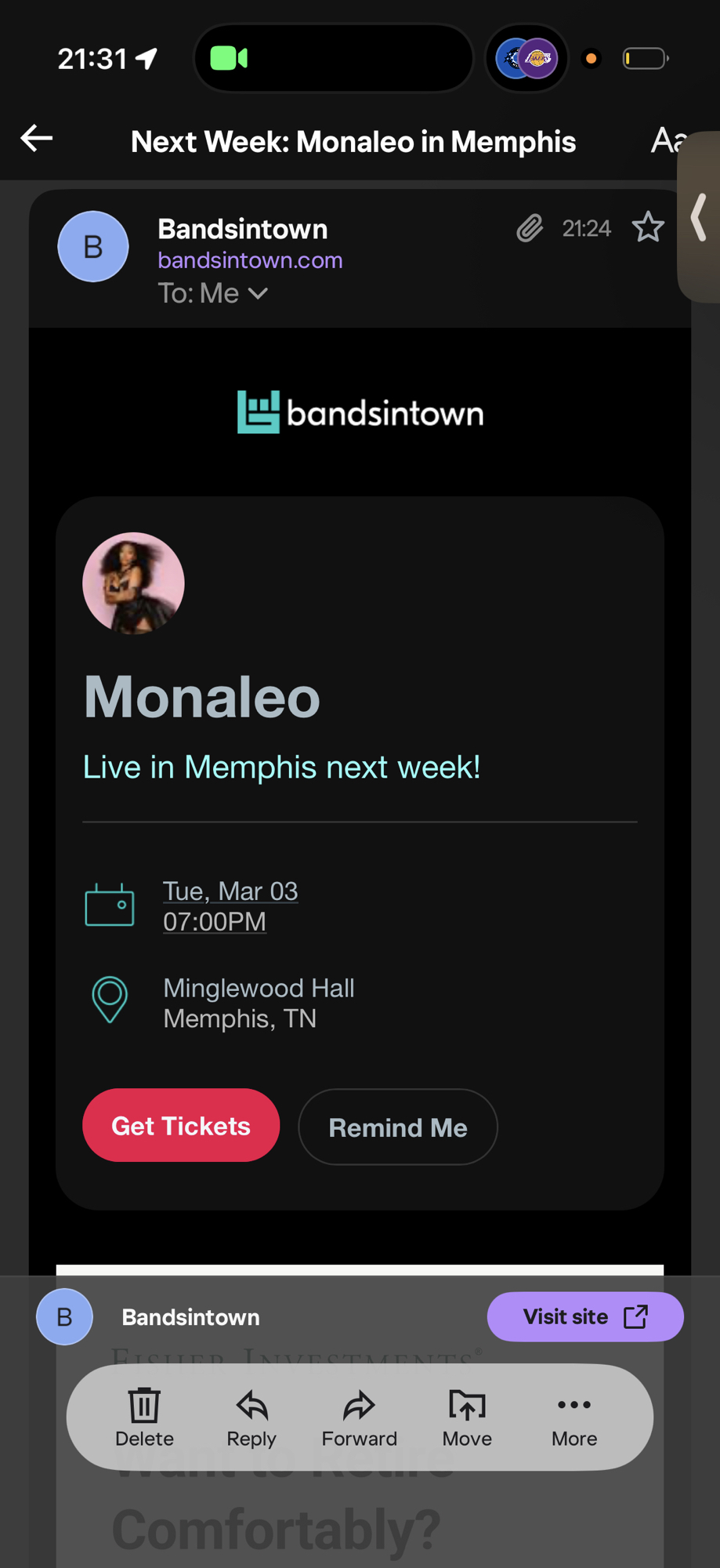
Task: Move the email to a folder
Action: pos(467,1417)
